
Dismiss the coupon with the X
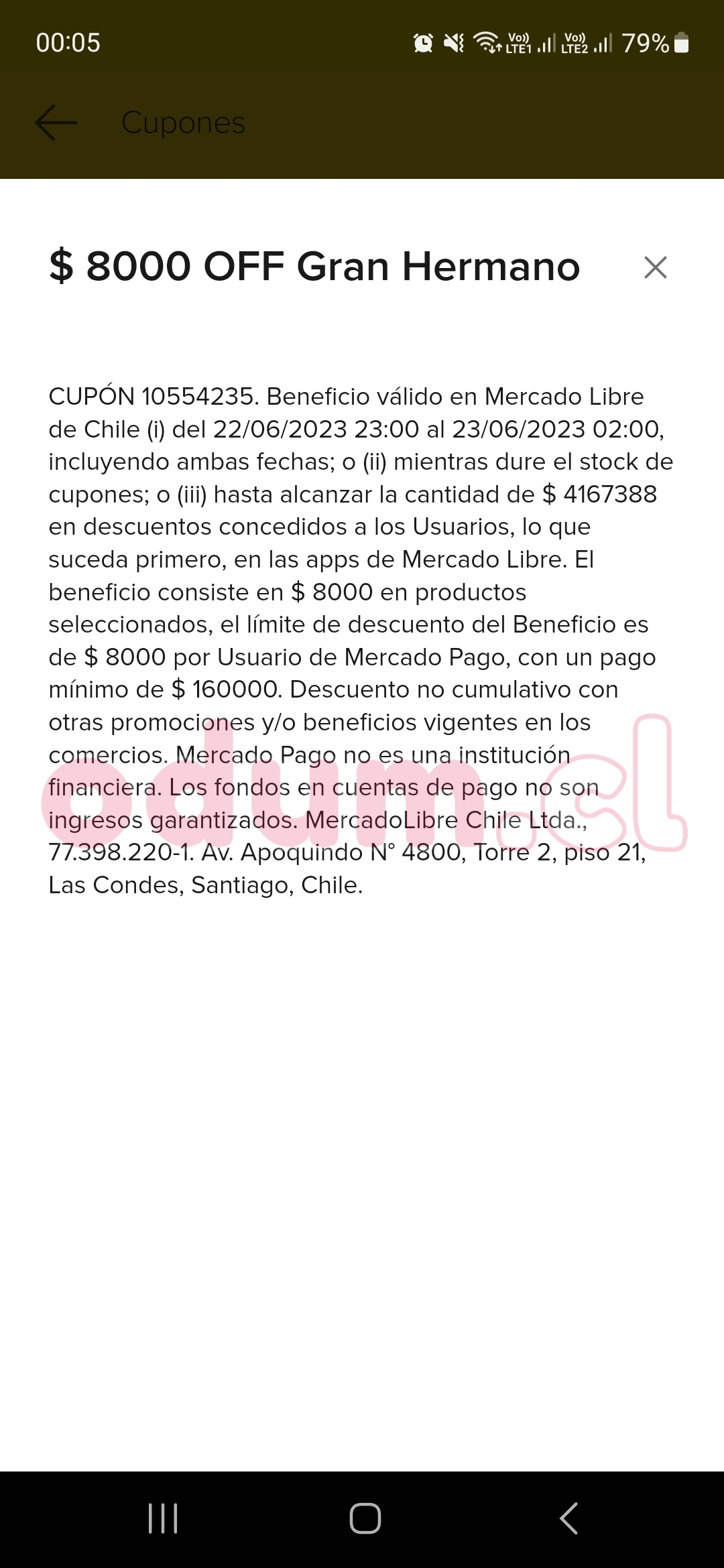[657, 268]
